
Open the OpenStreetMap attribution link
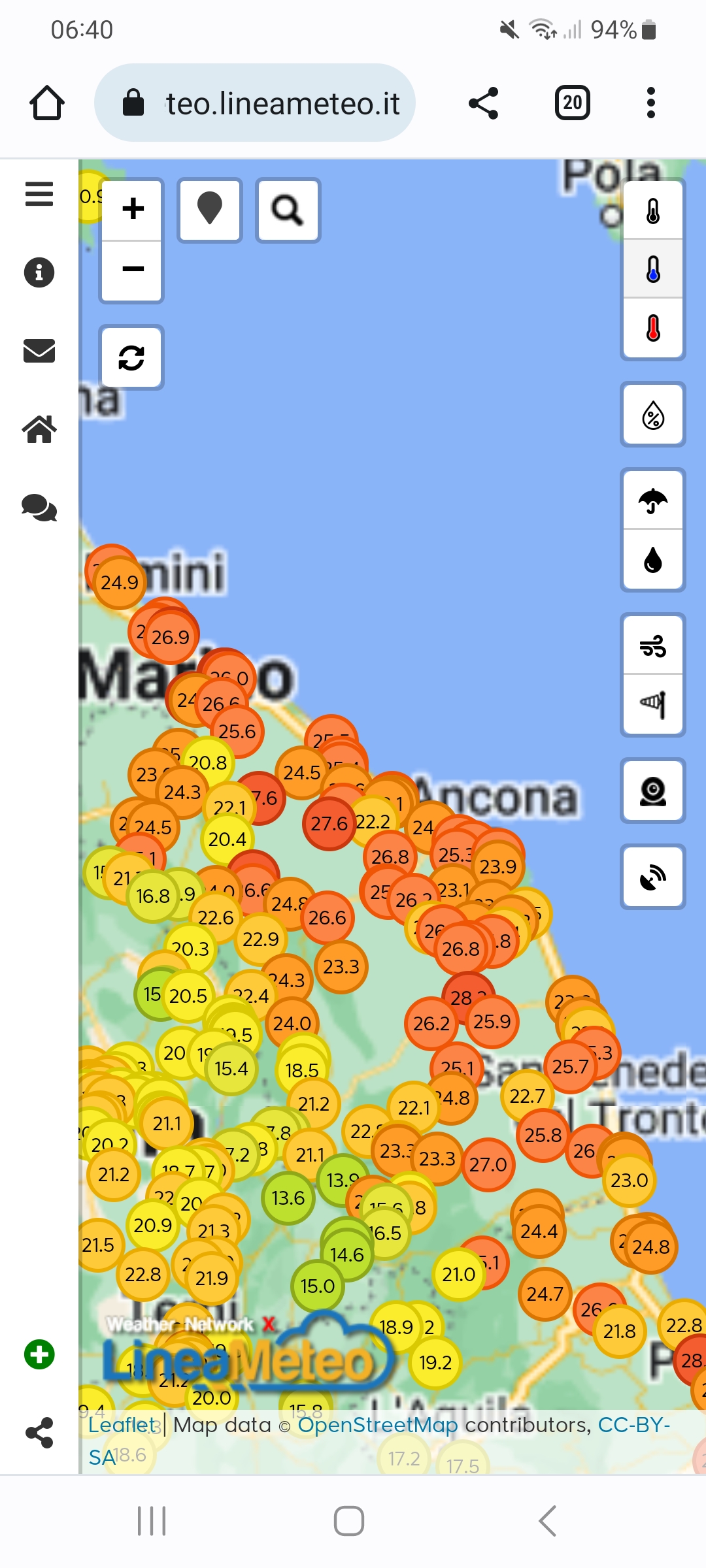[378, 1425]
